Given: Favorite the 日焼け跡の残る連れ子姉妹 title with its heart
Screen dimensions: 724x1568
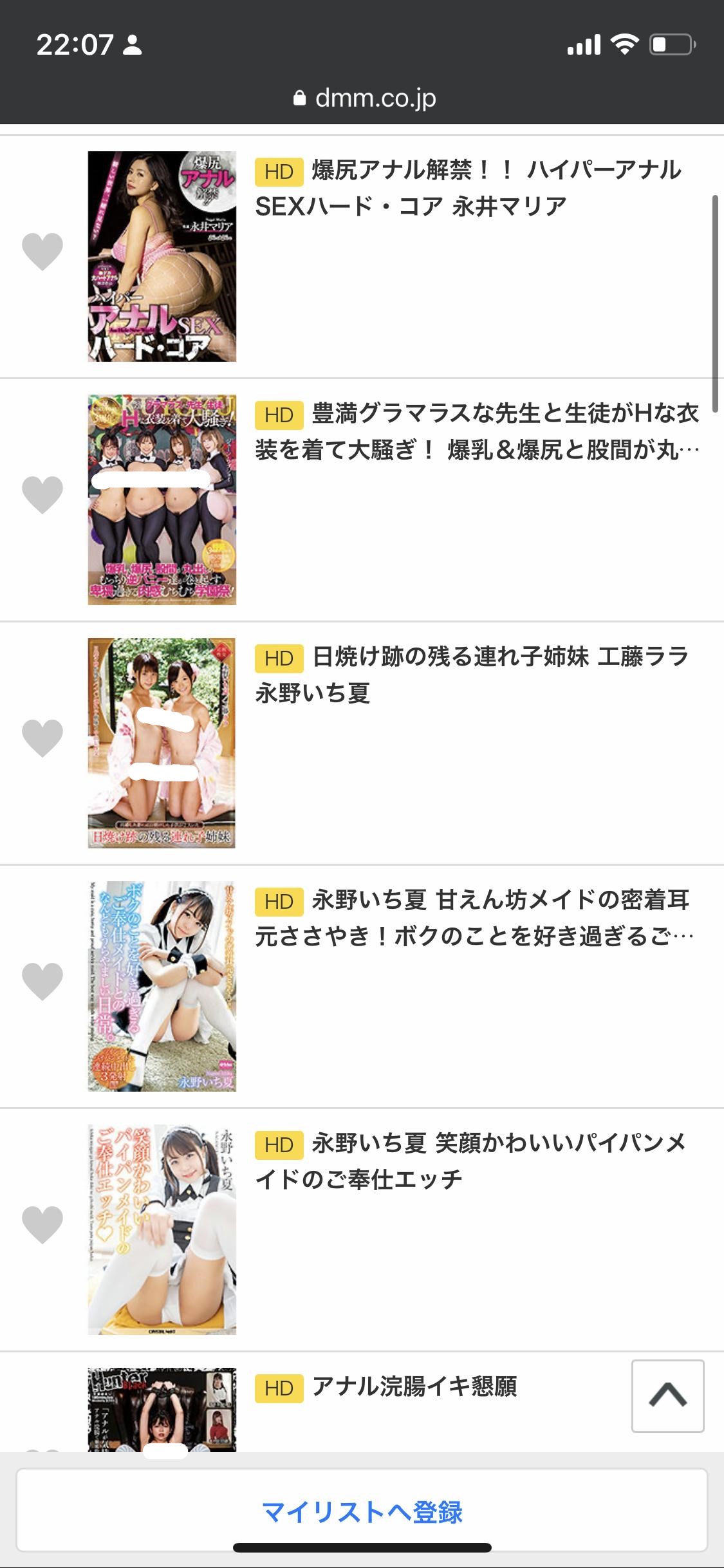Looking at the screenshot, I should pyautogui.click(x=42, y=738).
